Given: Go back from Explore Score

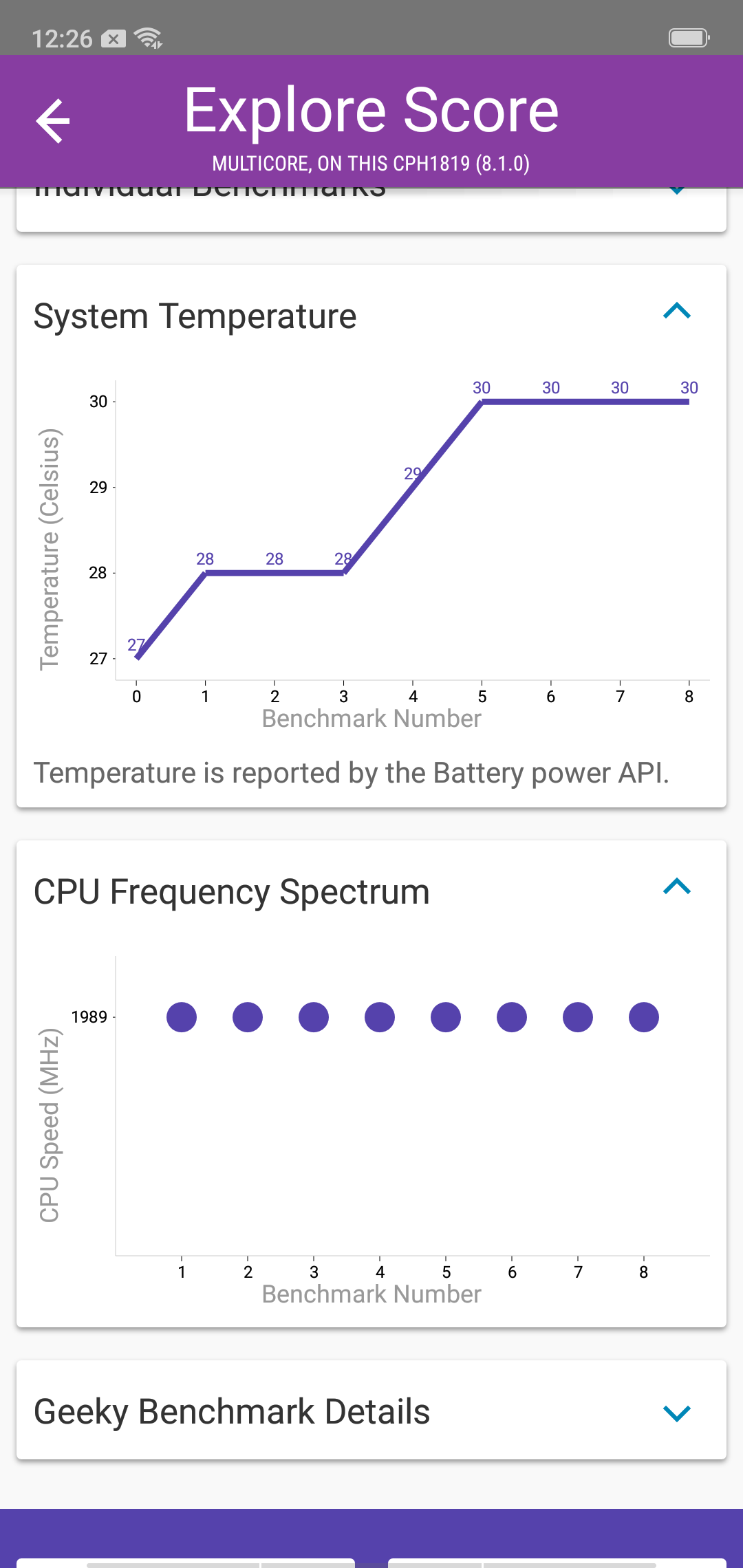Looking at the screenshot, I should (x=53, y=121).
